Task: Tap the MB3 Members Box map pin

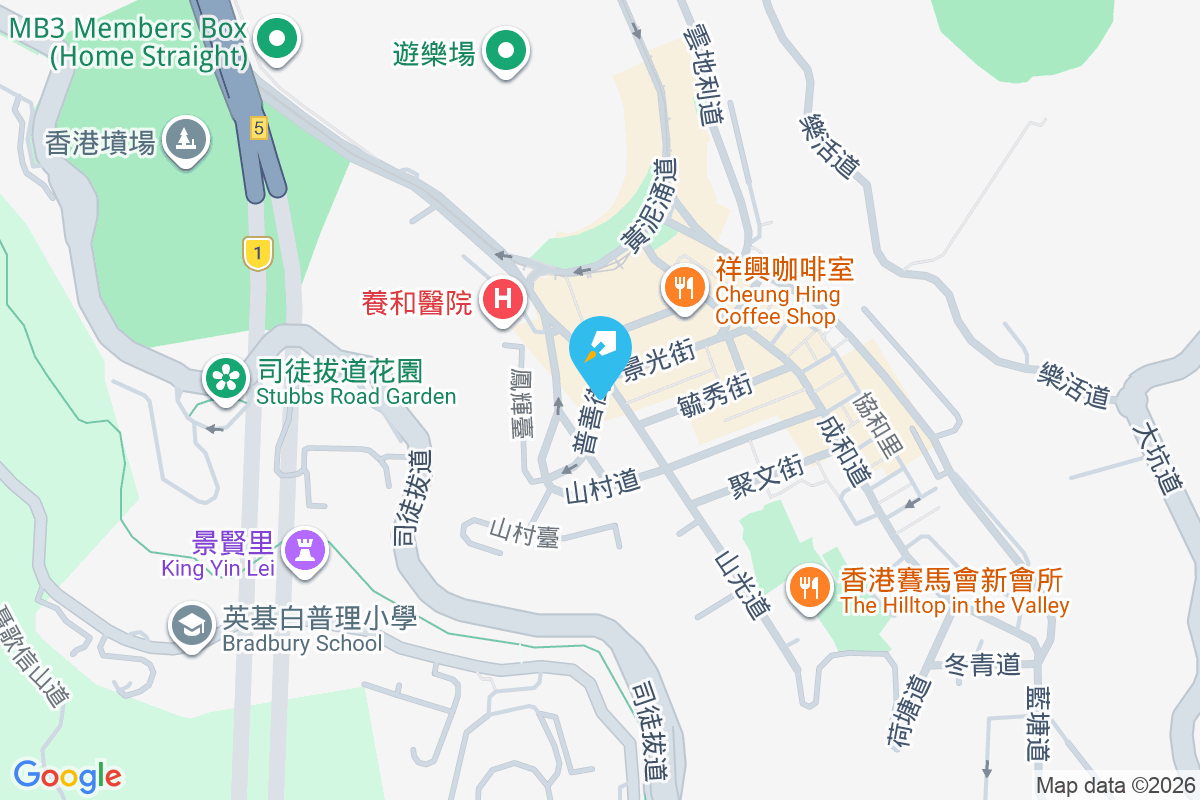Action: tap(277, 41)
